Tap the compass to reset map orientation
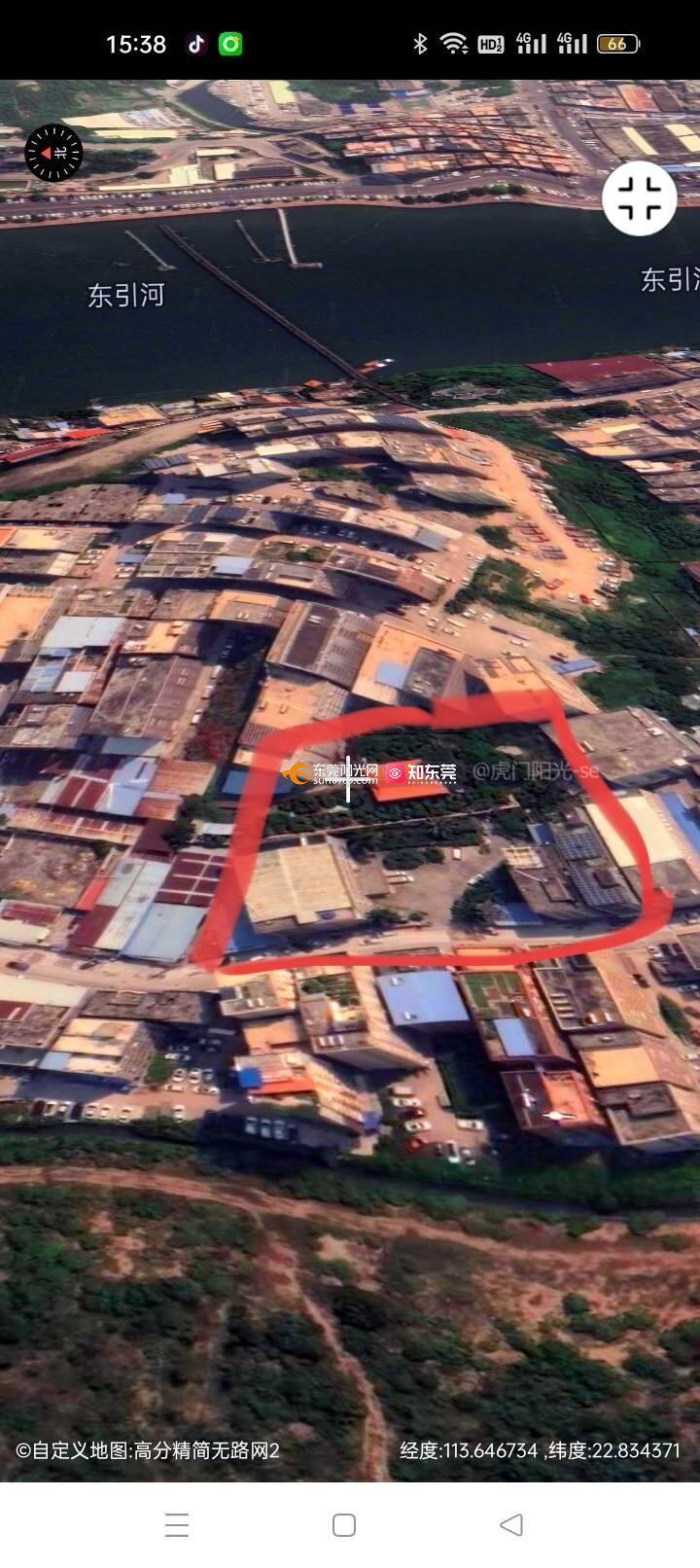This screenshot has height=1568, width=700. point(53,153)
